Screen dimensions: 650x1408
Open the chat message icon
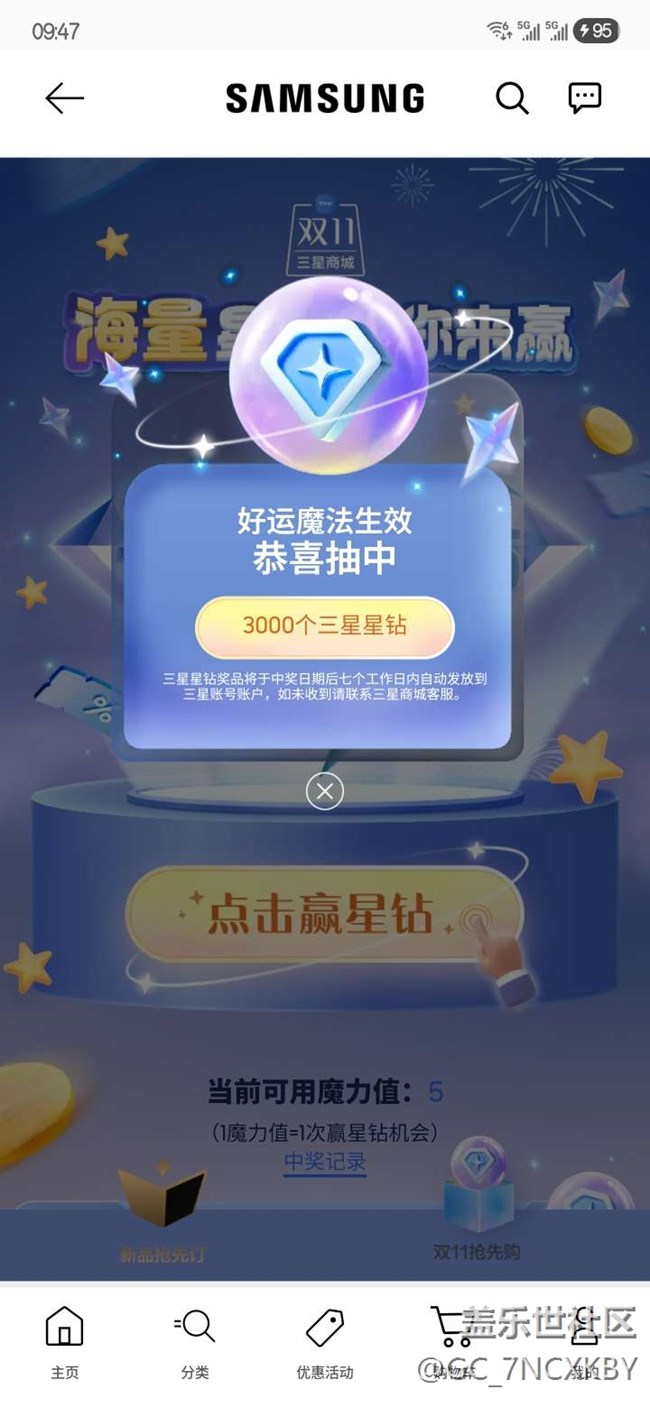pyautogui.click(x=585, y=97)
